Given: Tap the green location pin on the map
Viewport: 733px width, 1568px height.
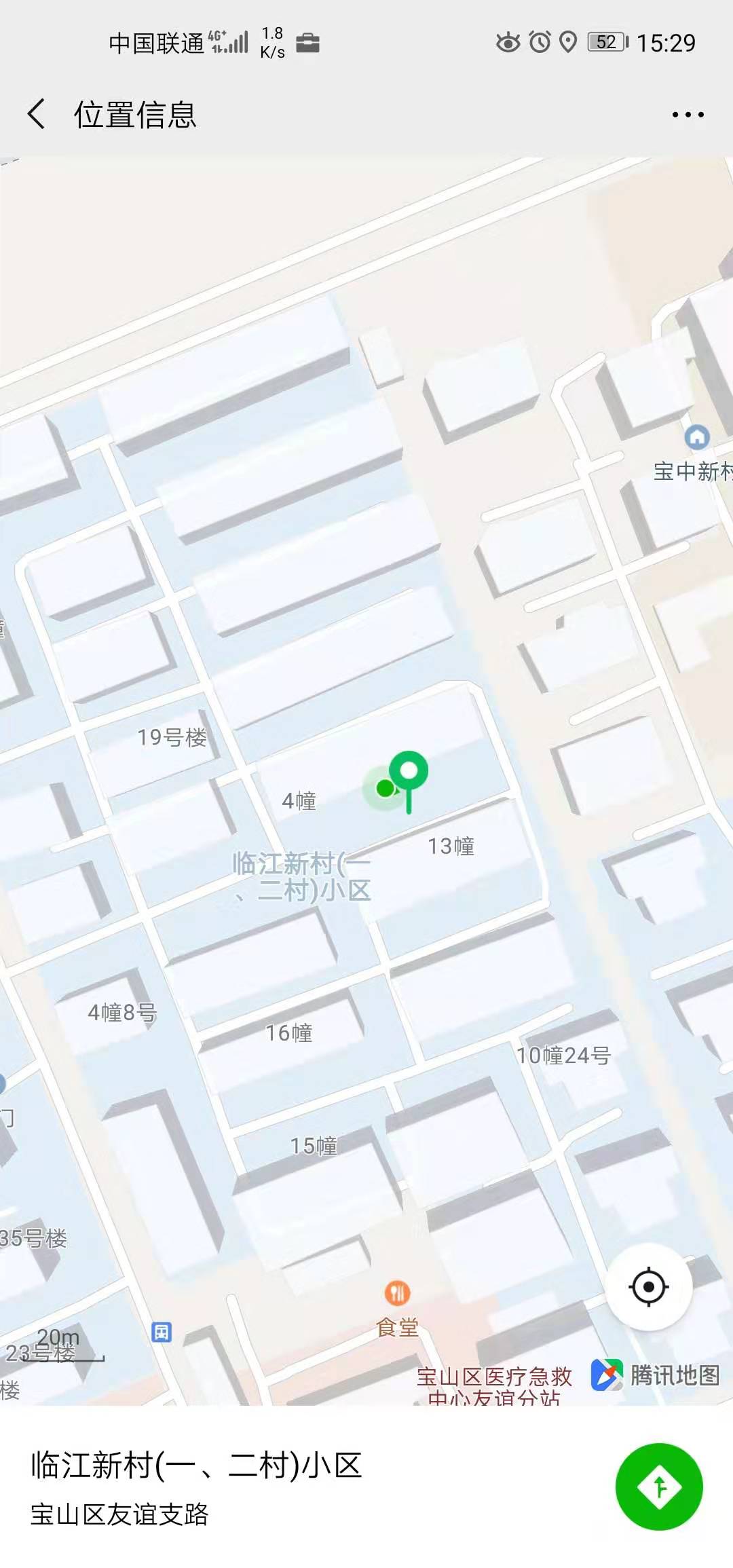Looking at the screenshot, I should click(x=409, y=772).
